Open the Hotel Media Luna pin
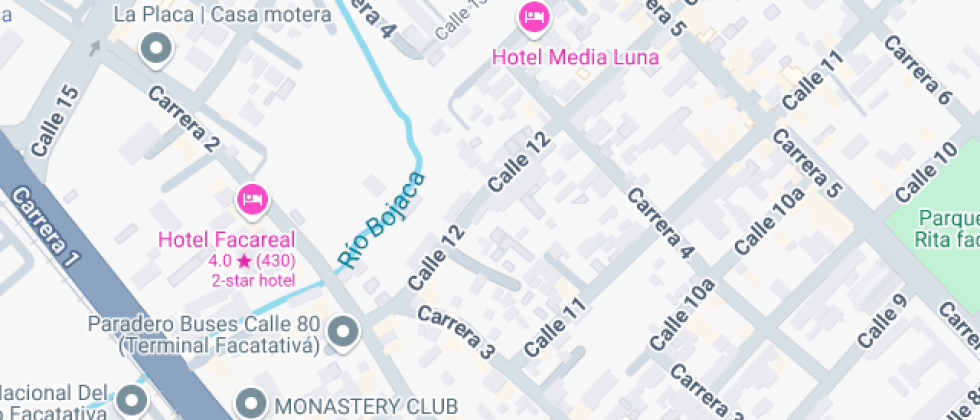 click(534, 16)
